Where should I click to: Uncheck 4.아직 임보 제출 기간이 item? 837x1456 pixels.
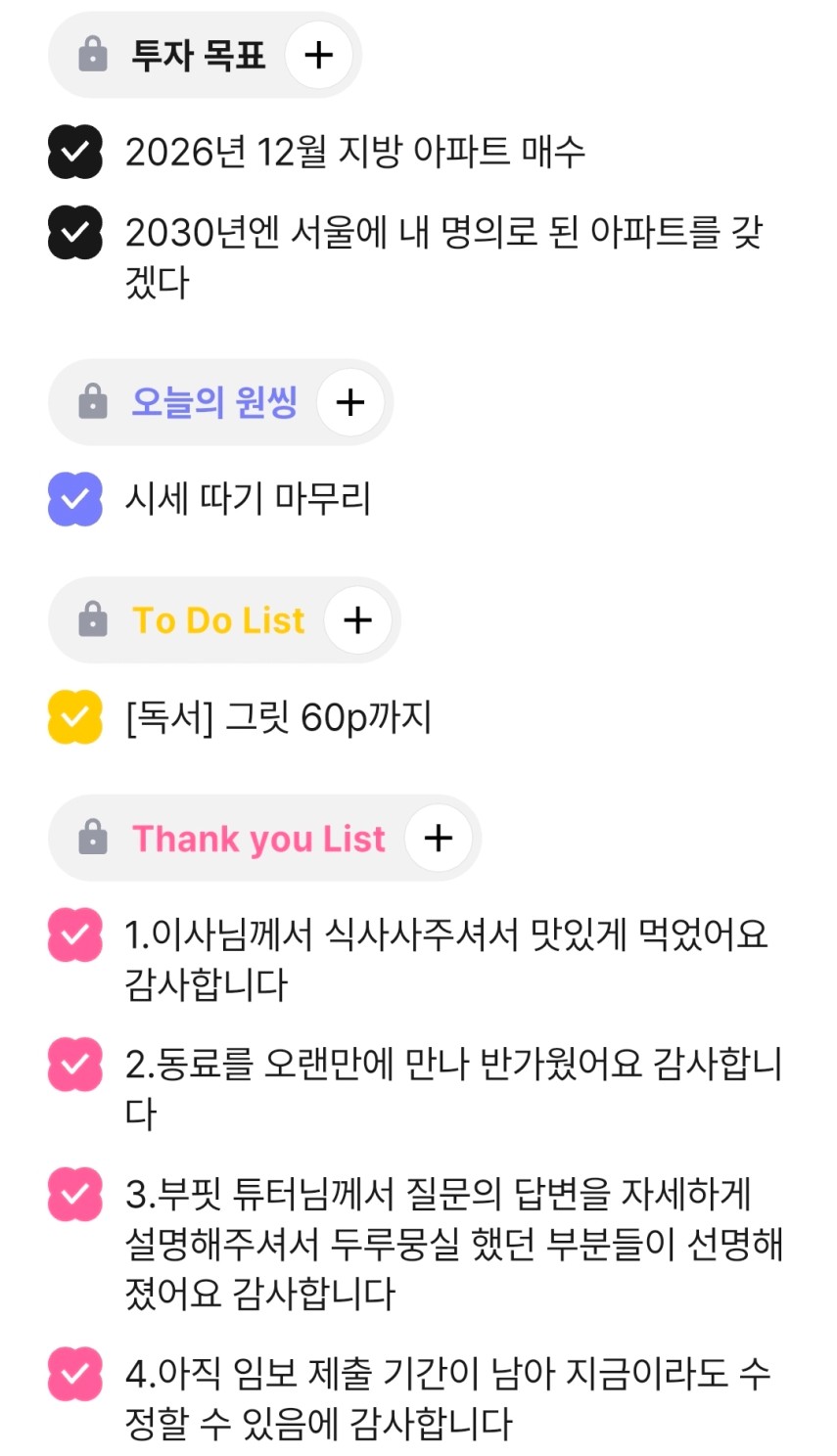75,1374
